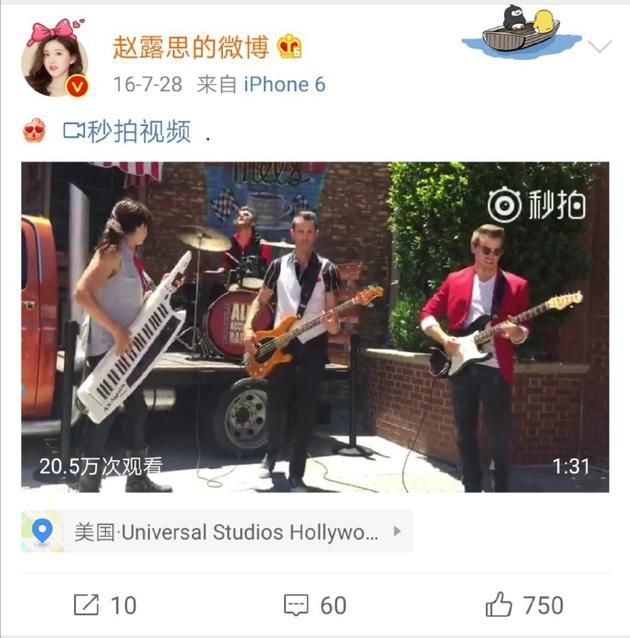The height and width of the screenshot is (638, 630).
Task: Open the Universal Studios Hollywood location tag
Action: (x=217, y=531)
